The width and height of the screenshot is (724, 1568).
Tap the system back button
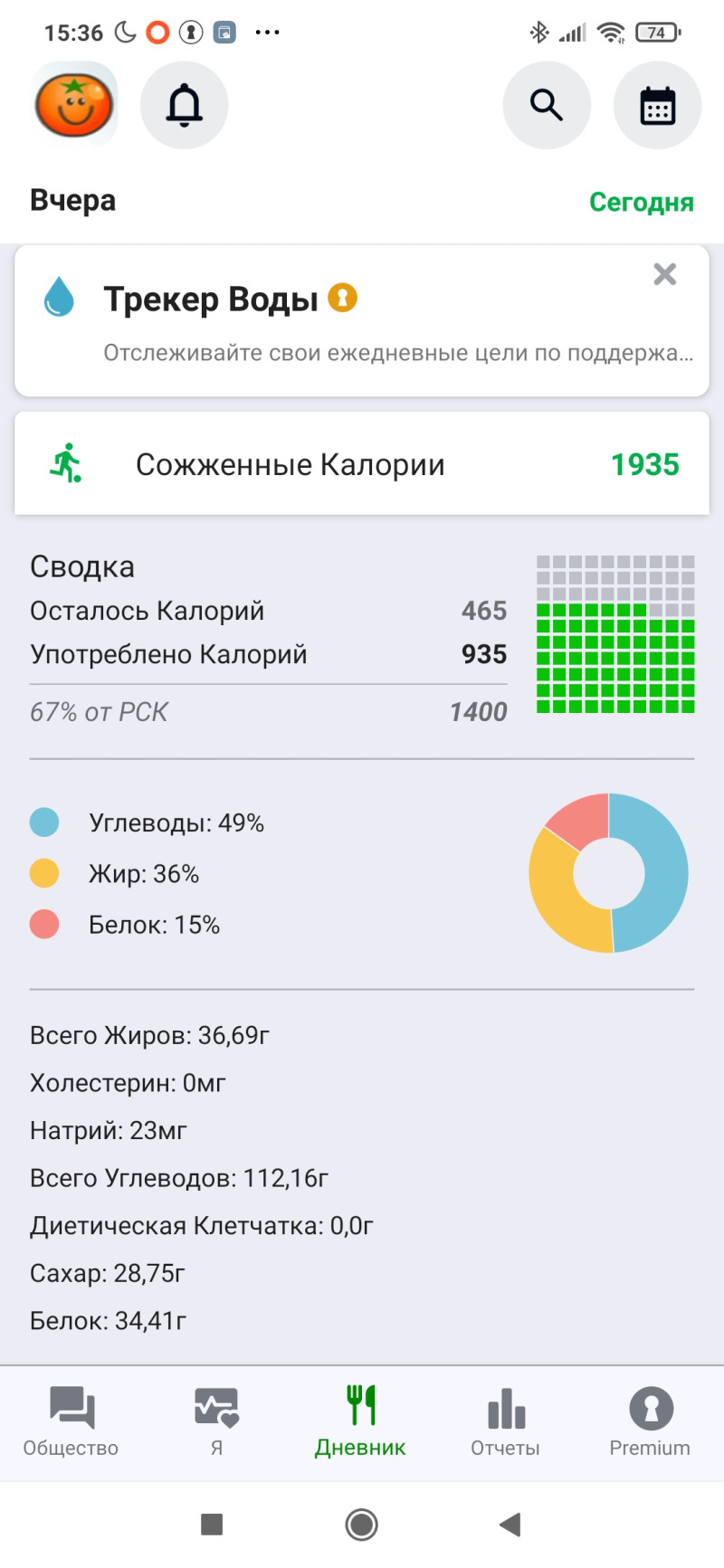[510, 1525]
